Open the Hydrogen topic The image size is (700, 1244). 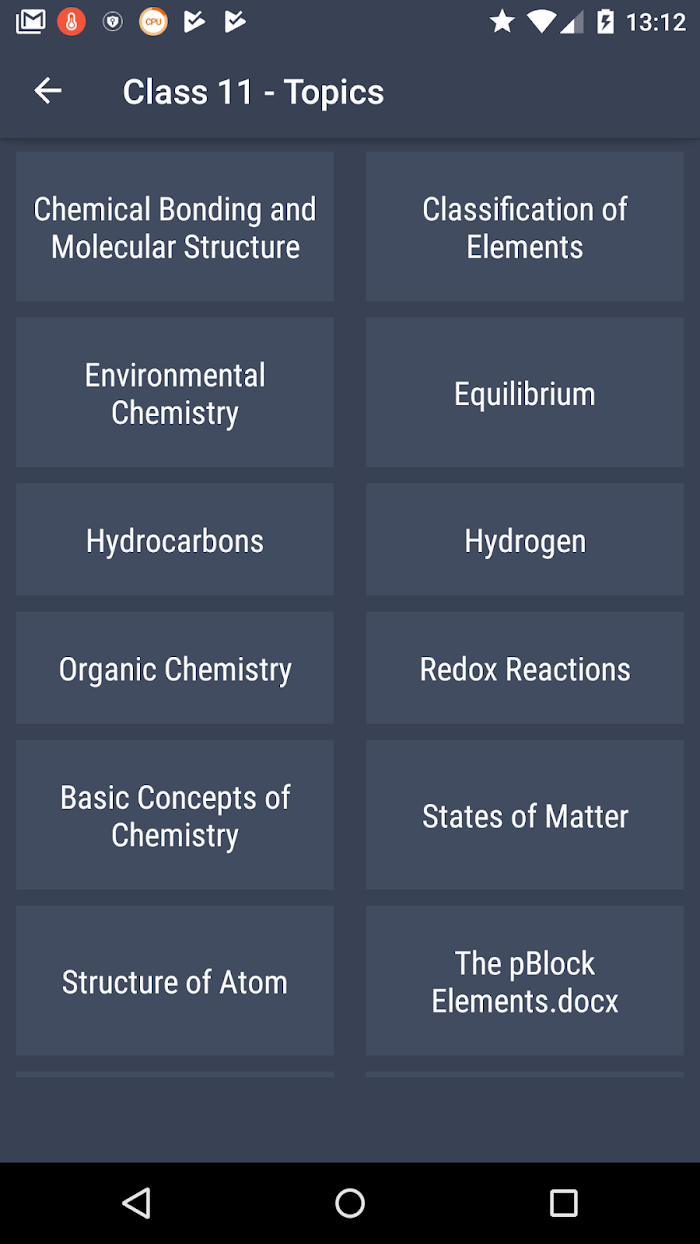click(x=525, y=540)
